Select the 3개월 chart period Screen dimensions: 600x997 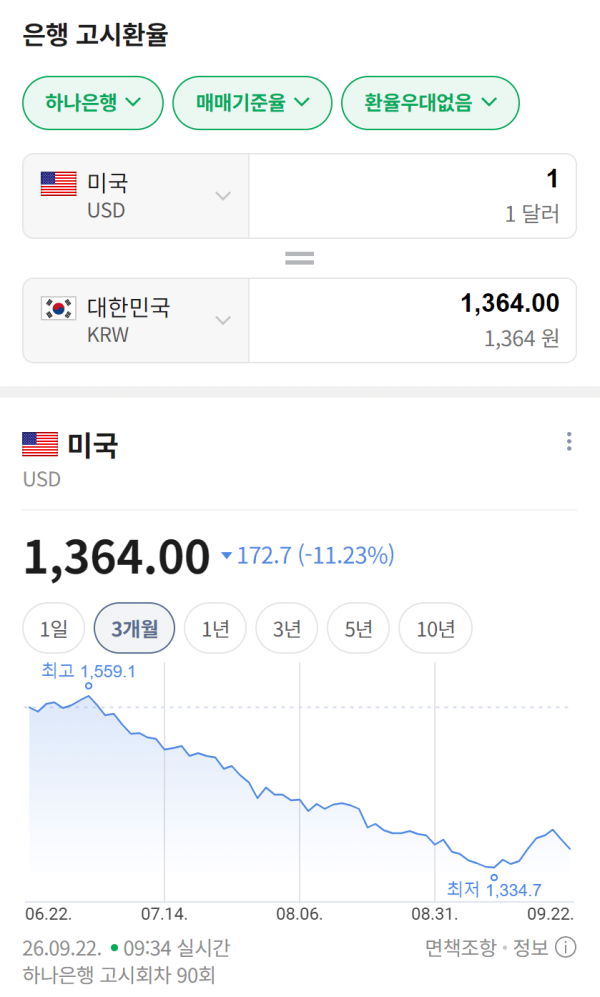tap(134, 628)
